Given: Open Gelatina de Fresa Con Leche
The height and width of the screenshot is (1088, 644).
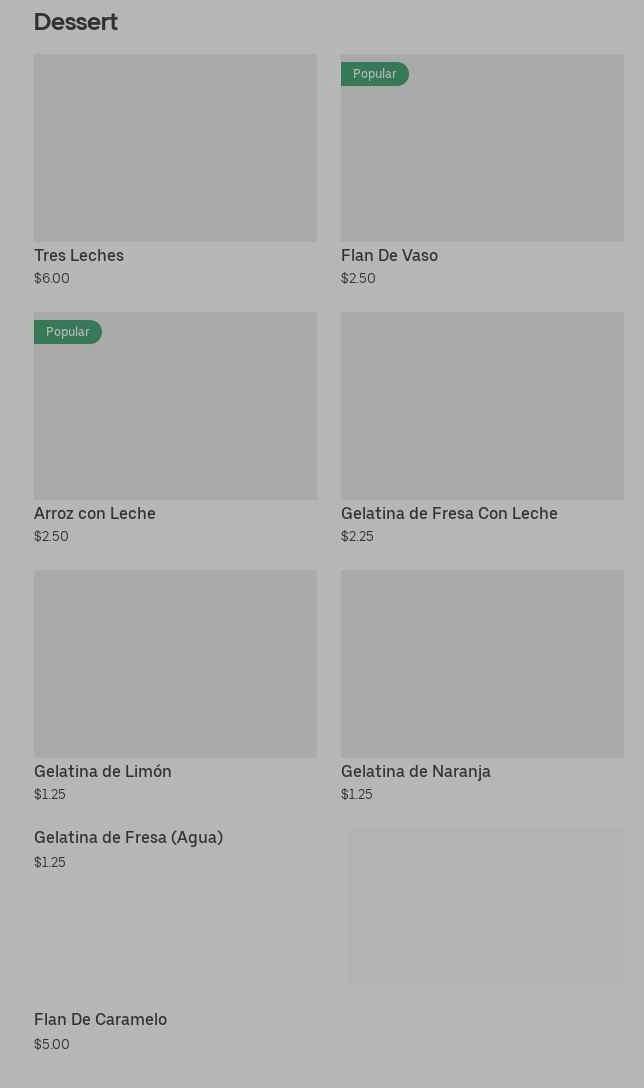Looking at the screenshot, I should tap(482, 406).
